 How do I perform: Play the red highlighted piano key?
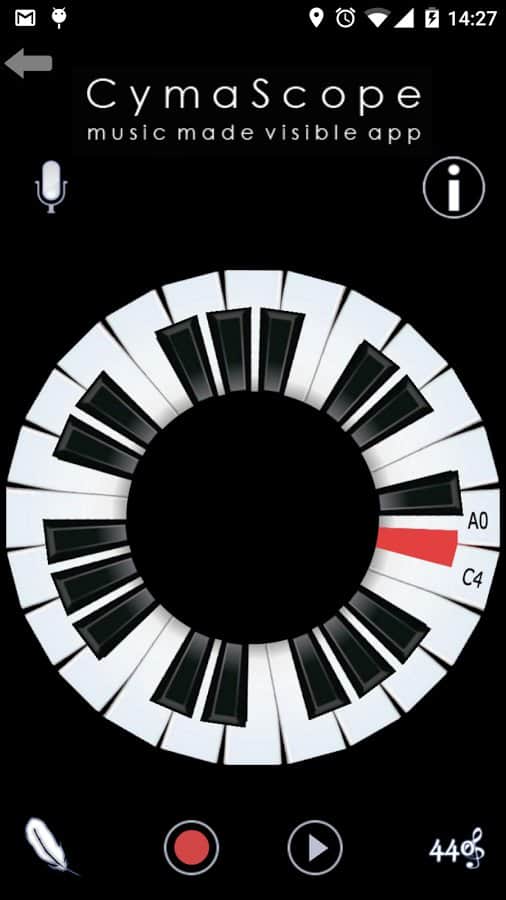click(x=418, y=546)
